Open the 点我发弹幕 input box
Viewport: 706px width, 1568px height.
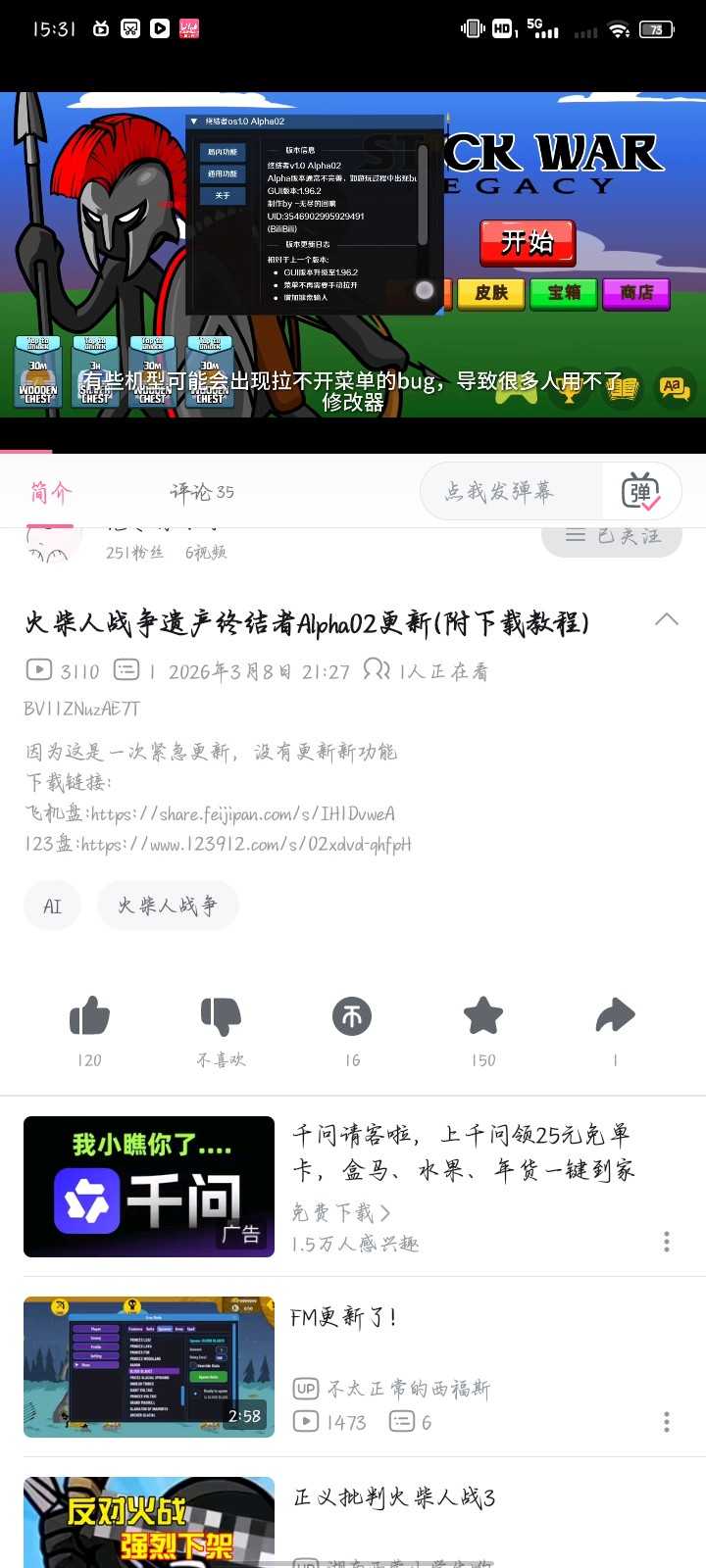[510, 492]
